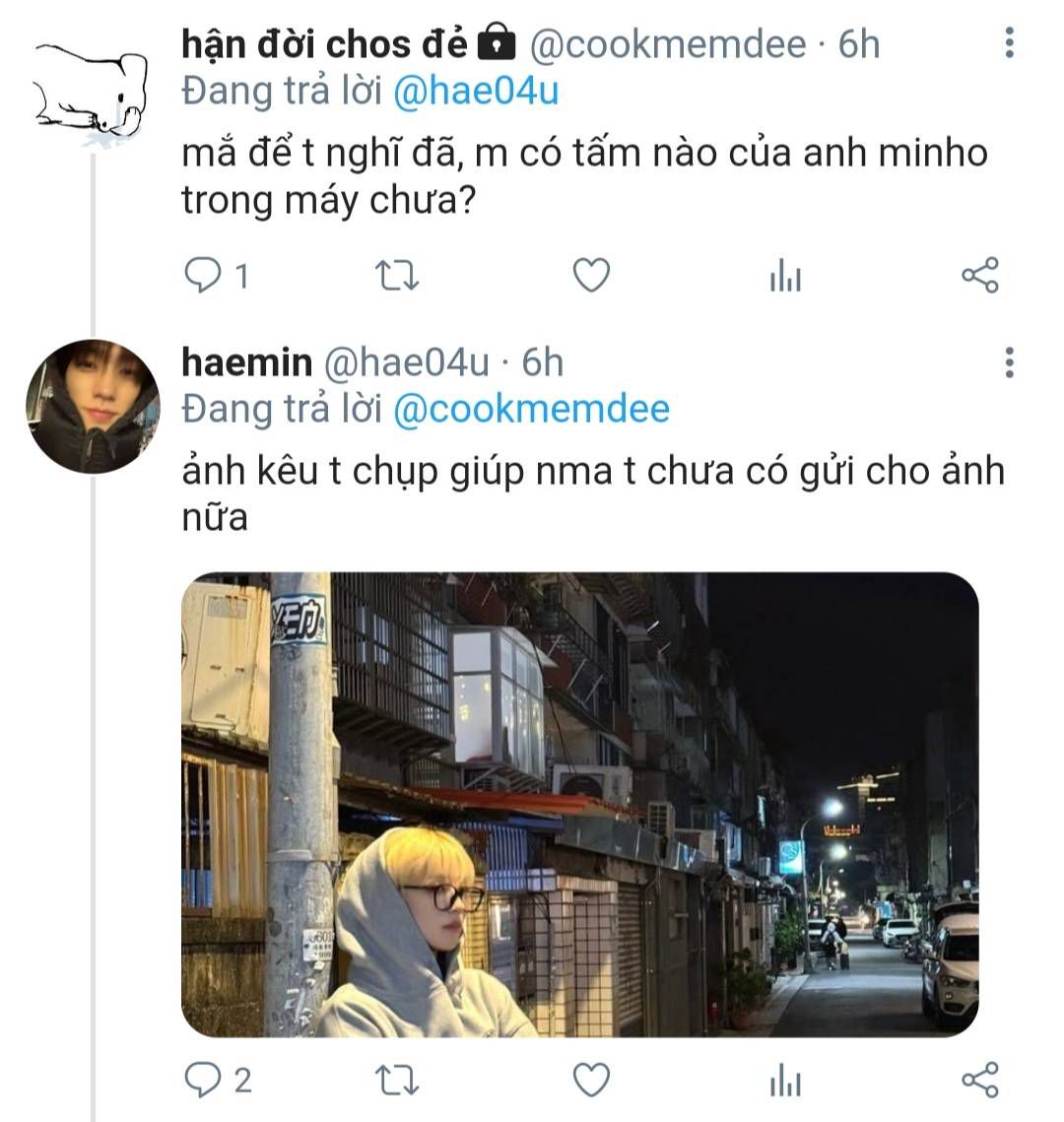The height and width of the screenshot is (1122, 1064).
Task: Like haemin's tweet
Action: click(591, 1080)
